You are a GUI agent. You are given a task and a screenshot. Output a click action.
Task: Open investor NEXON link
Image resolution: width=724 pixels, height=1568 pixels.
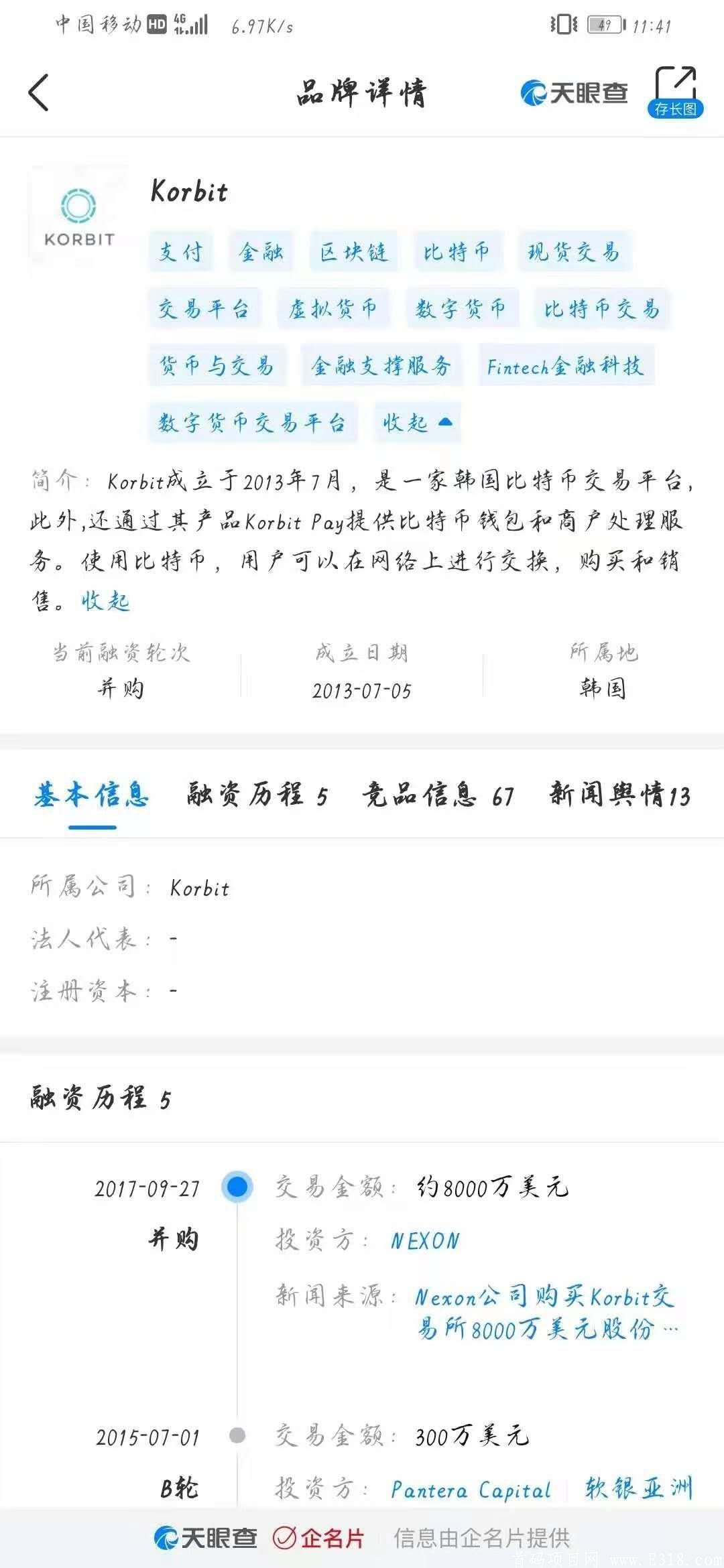pyautogui.click(x=425, y=1241)
